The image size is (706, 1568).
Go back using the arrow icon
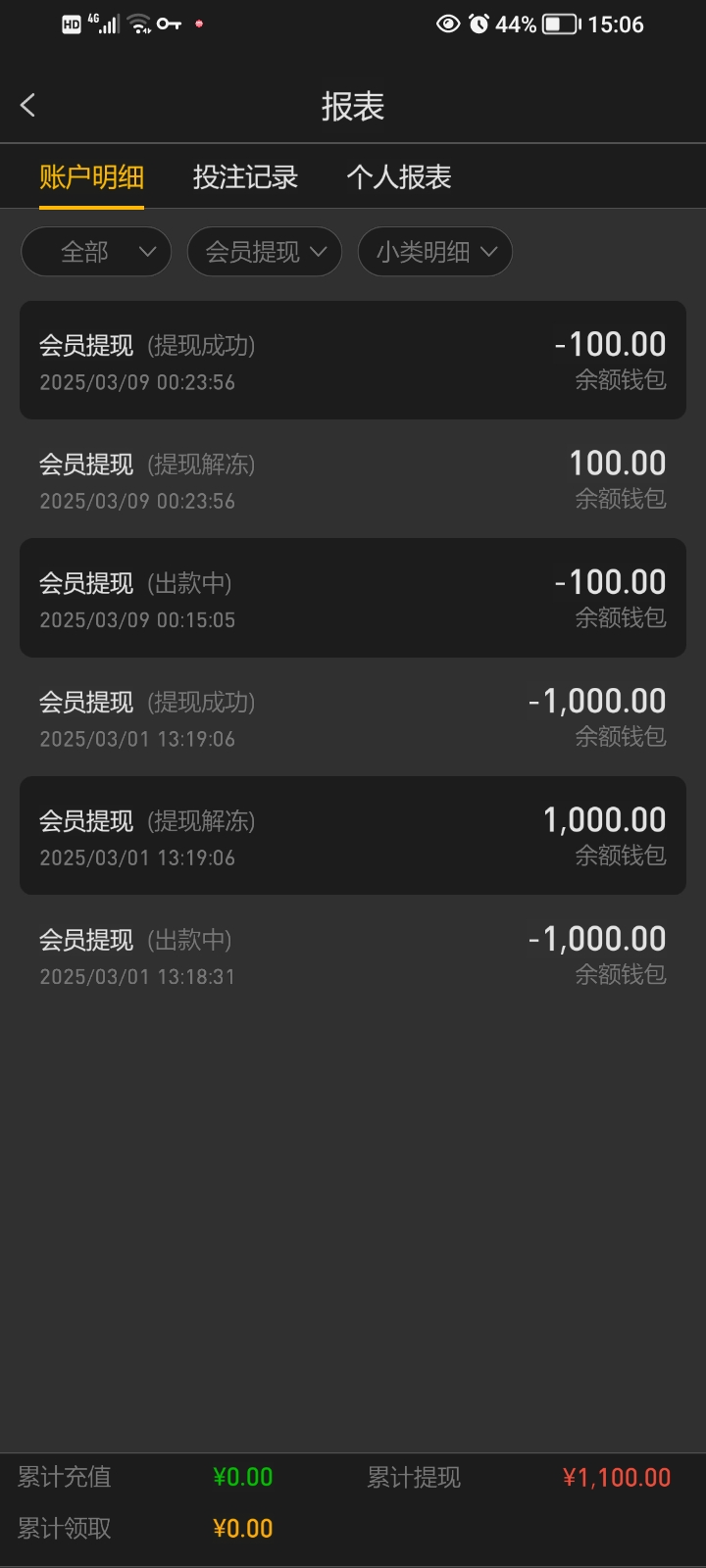[27, 106]
